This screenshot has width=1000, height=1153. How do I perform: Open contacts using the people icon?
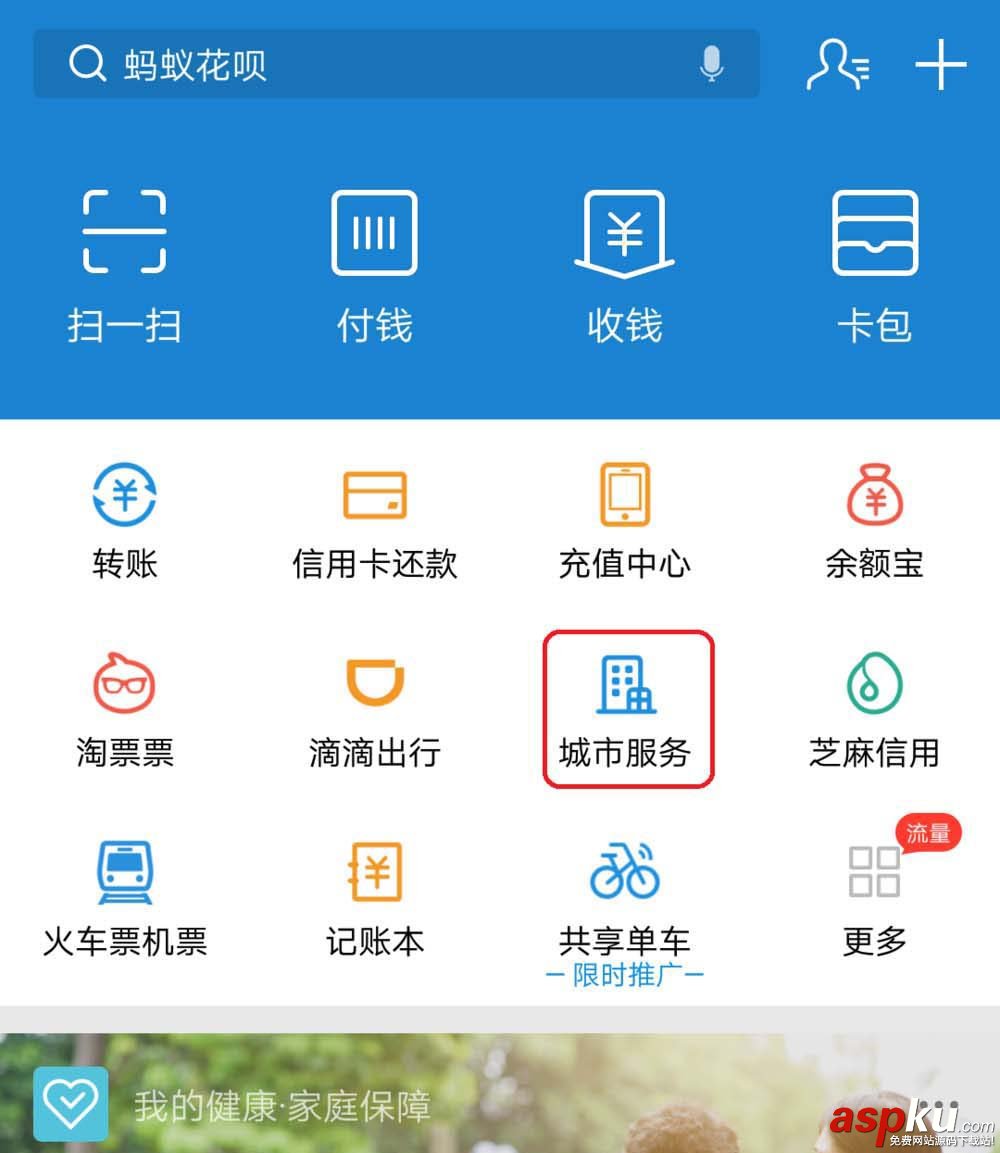[838, 64]
